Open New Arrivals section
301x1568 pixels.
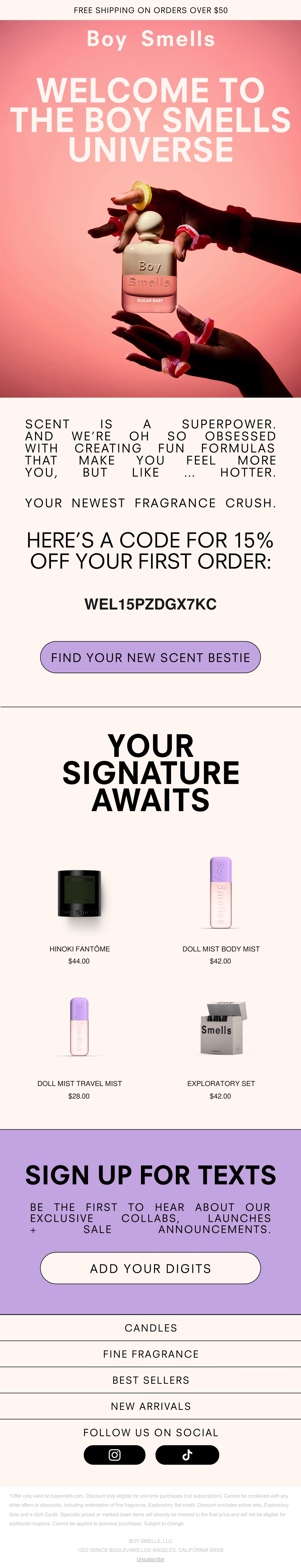click(150, 1407)
